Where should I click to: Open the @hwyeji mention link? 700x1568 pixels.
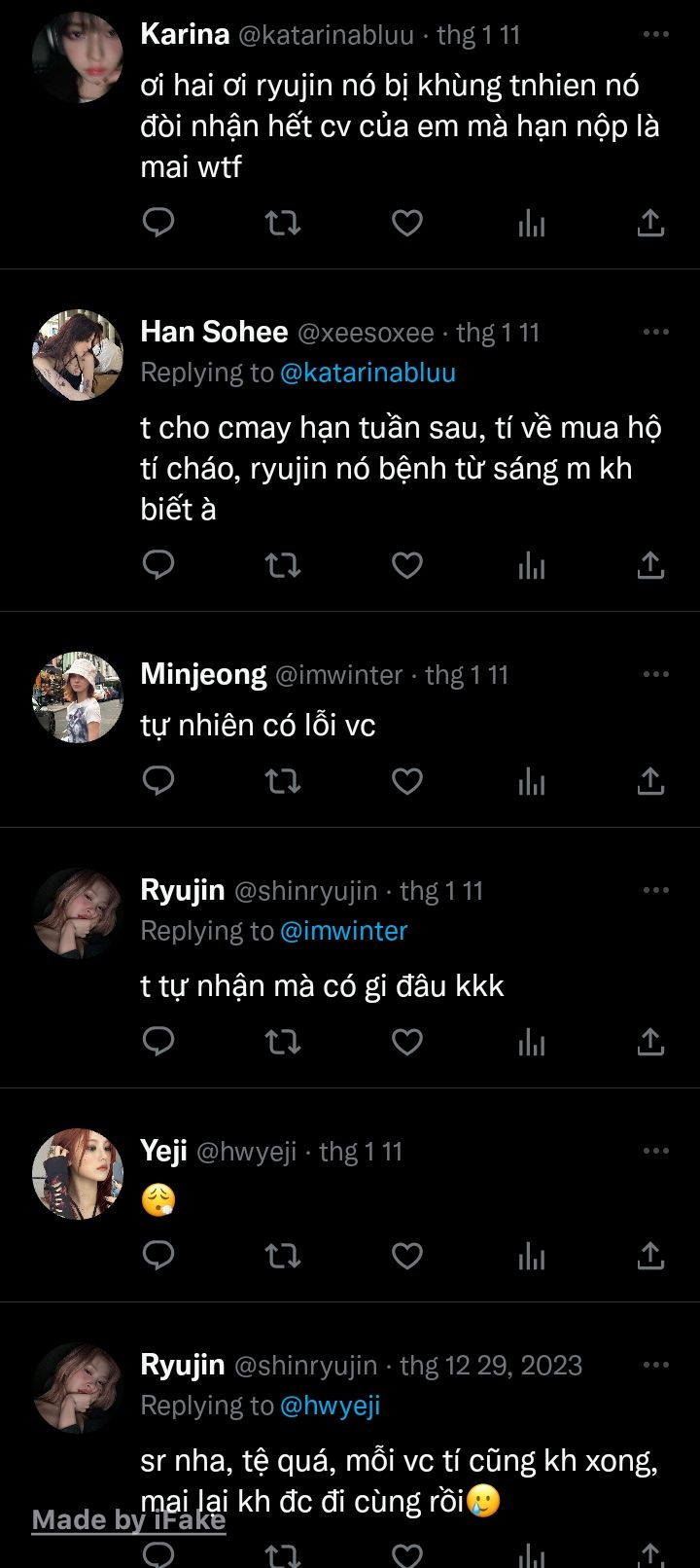coord(330,1406)
